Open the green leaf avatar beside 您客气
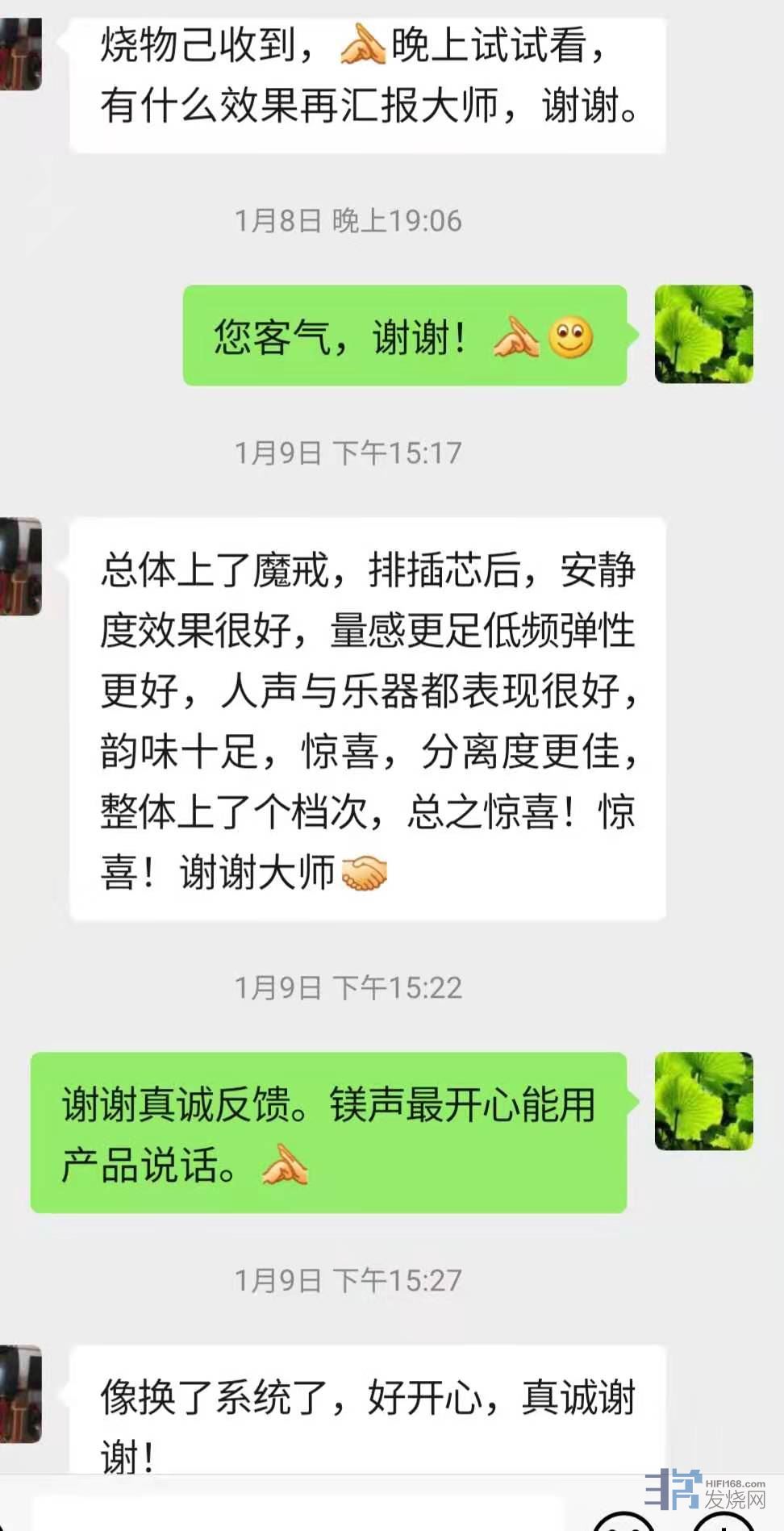Viewport: 784px width, 1531px height. point(703,334)
